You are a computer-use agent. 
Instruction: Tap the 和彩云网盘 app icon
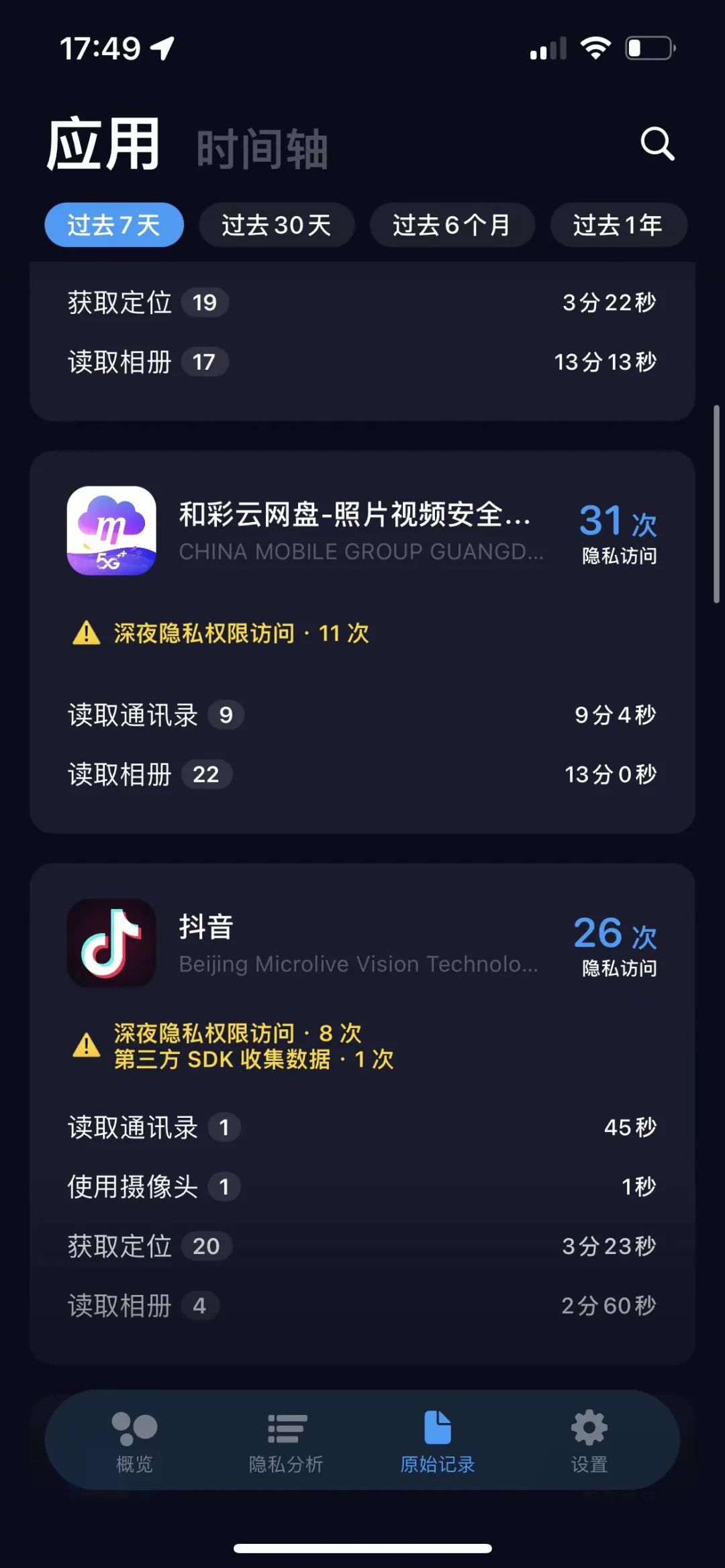tap(111, 532)
